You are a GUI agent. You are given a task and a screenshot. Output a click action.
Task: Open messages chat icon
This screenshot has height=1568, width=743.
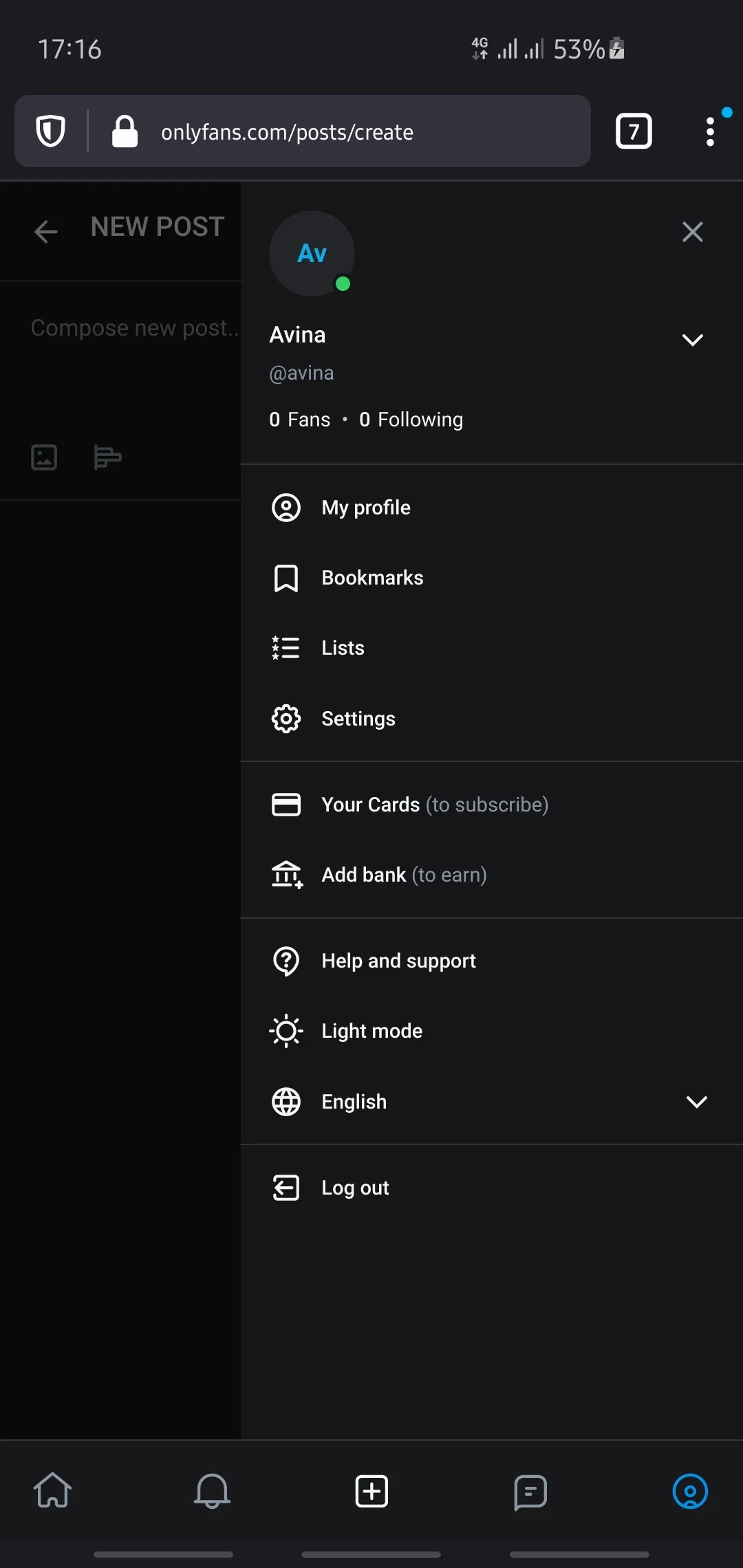(530, 1491)
